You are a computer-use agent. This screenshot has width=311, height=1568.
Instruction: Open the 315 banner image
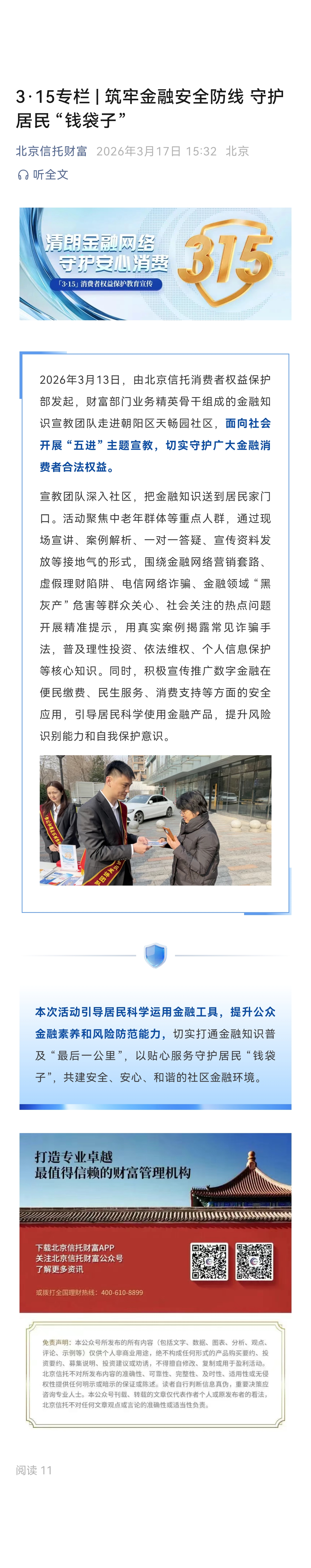155,264
